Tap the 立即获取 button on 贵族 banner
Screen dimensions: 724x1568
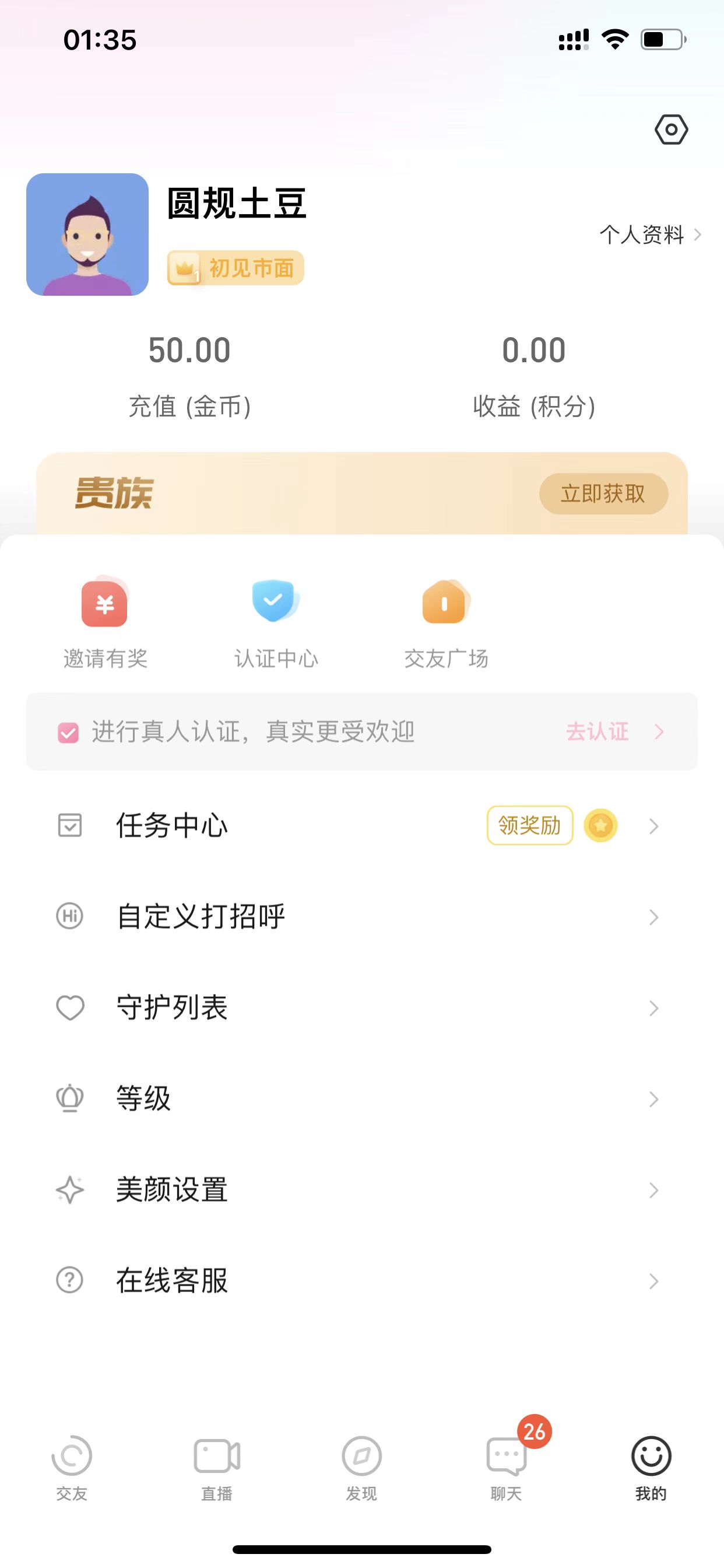tap(603, 494)
